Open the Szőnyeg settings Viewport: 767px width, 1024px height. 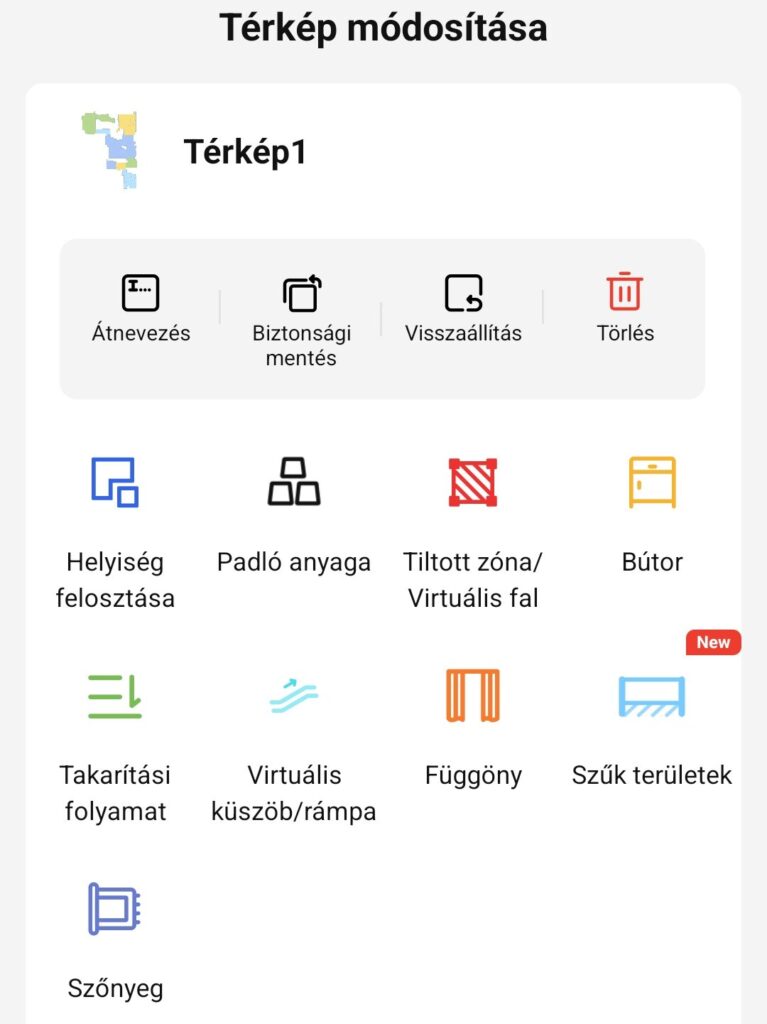click(x=115, y=940)
